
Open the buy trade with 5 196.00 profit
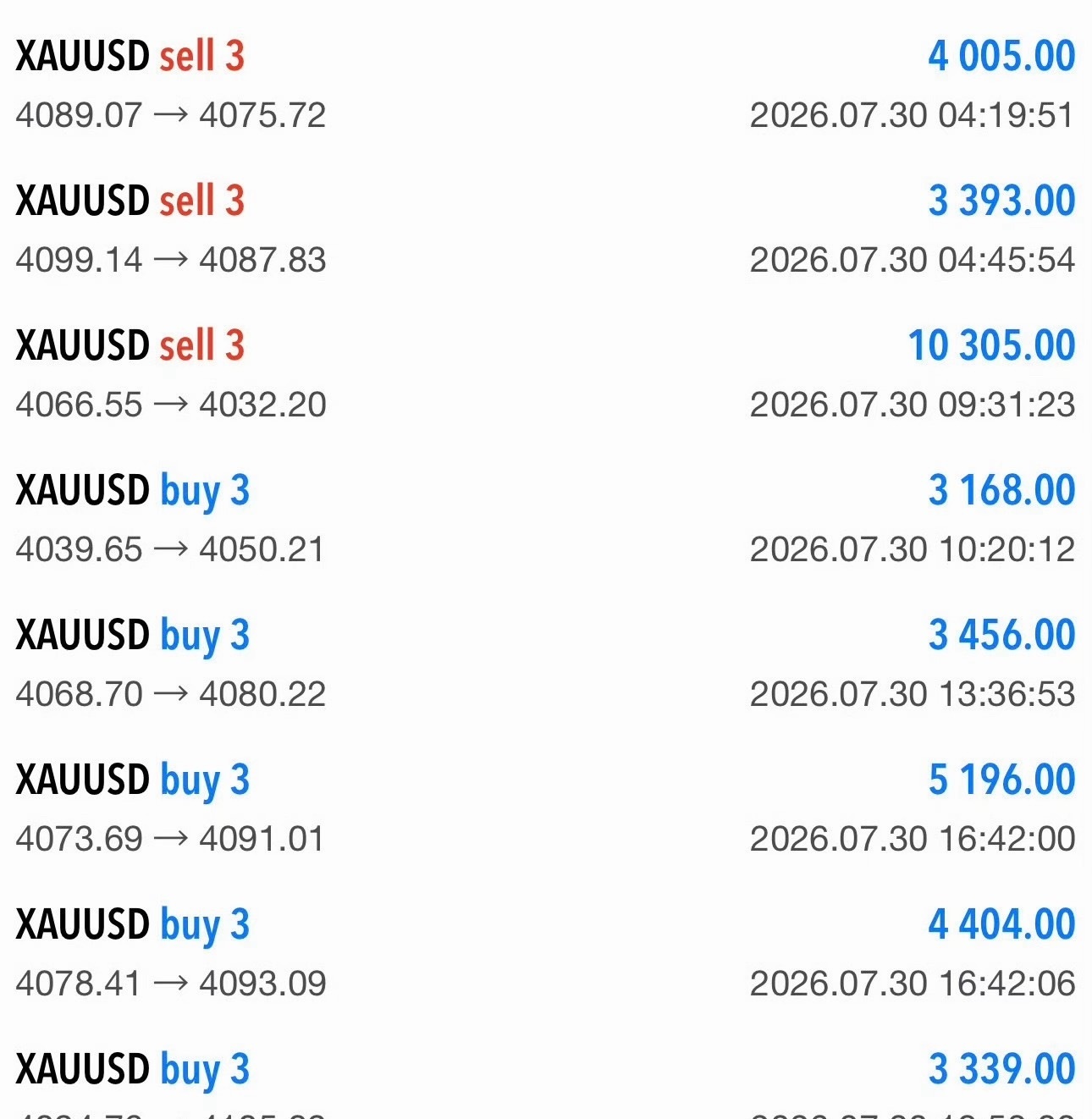(x=546, y=808)
